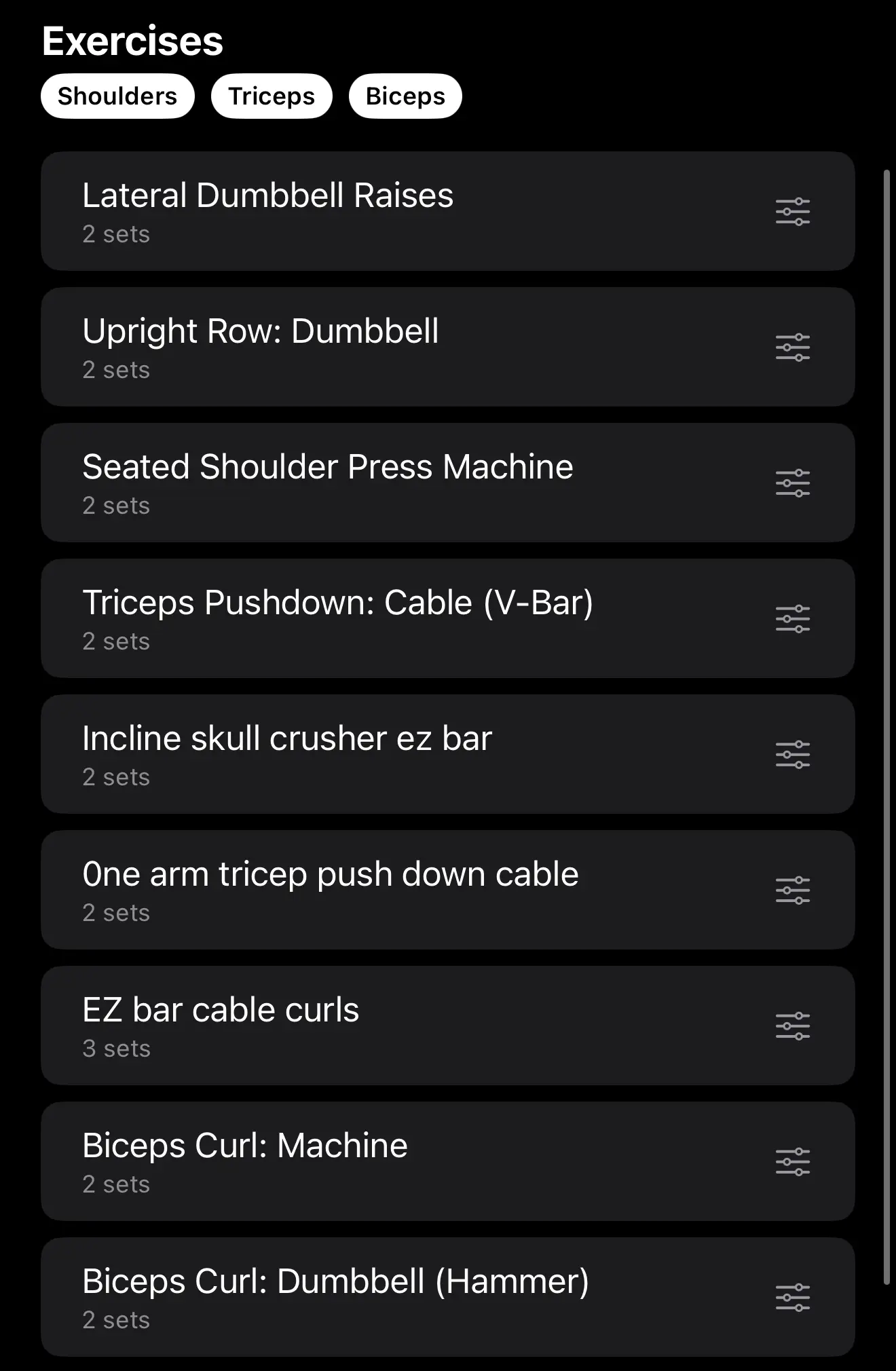
Task: Adjust options for Upright Row: Dumbbell
Action: tap(792, 348)
